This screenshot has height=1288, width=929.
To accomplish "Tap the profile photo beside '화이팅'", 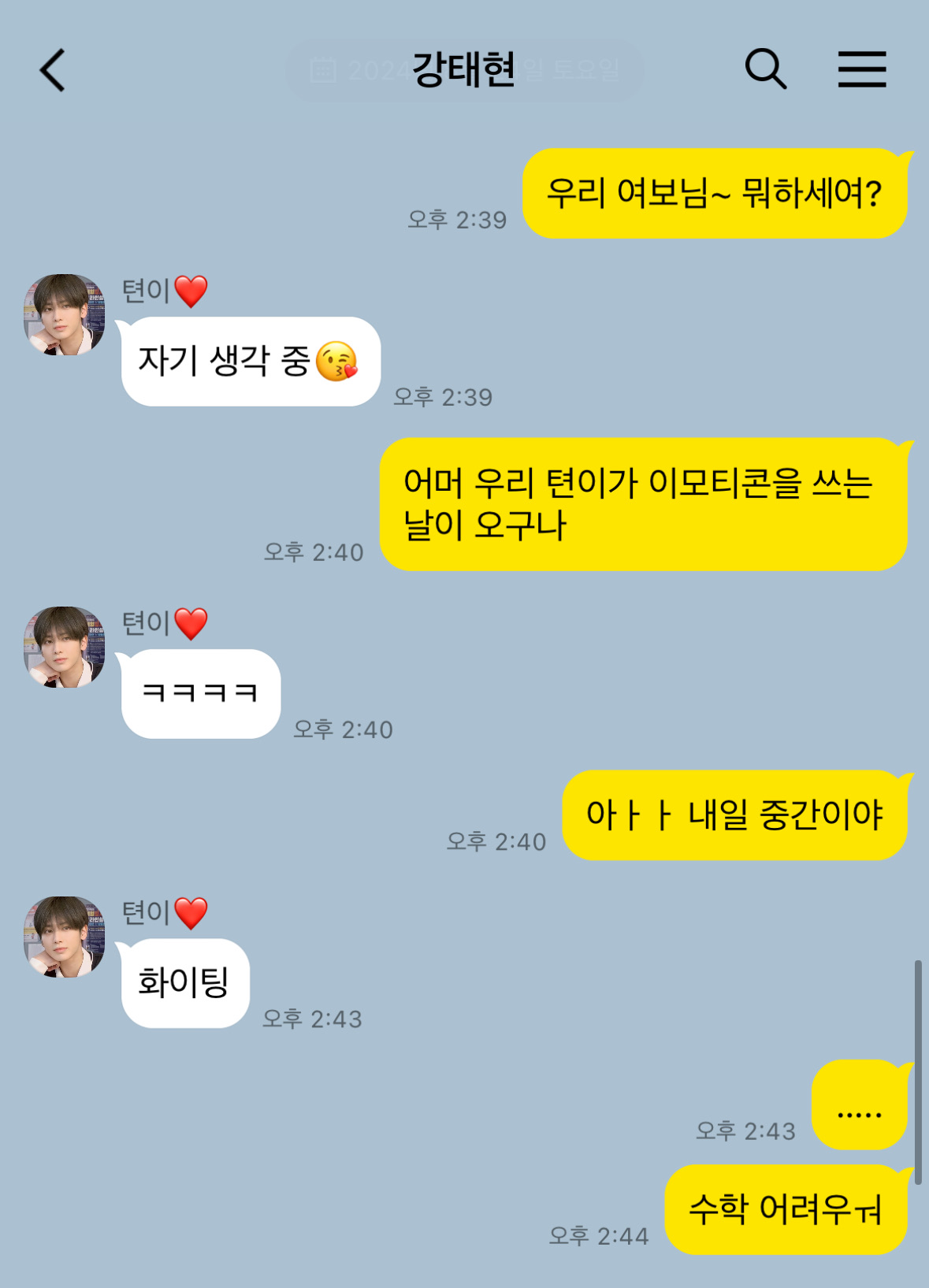I will coord(65,937).
